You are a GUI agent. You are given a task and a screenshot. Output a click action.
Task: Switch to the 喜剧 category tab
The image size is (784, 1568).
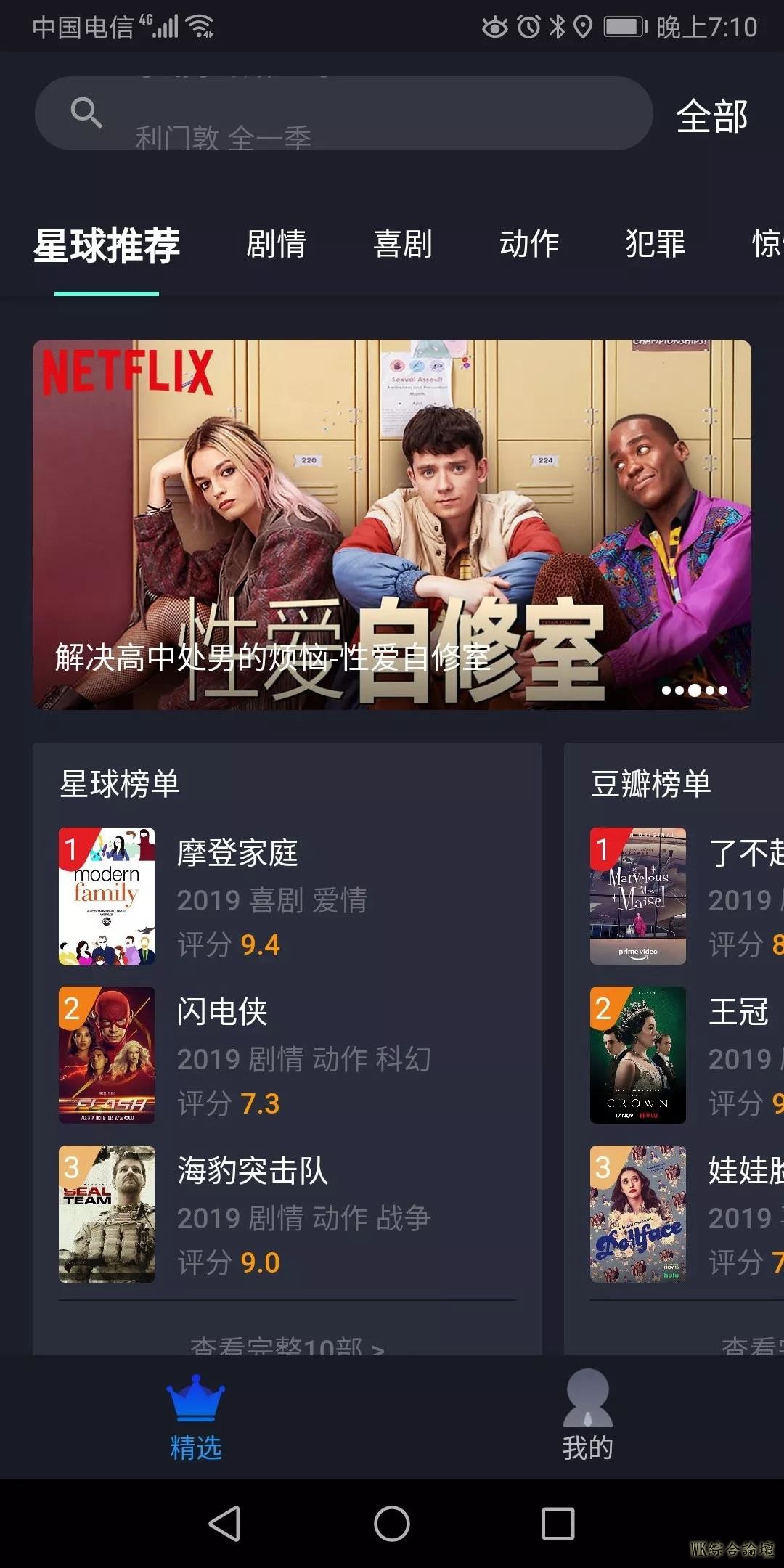pyautogui.click(x=403, y=244)
